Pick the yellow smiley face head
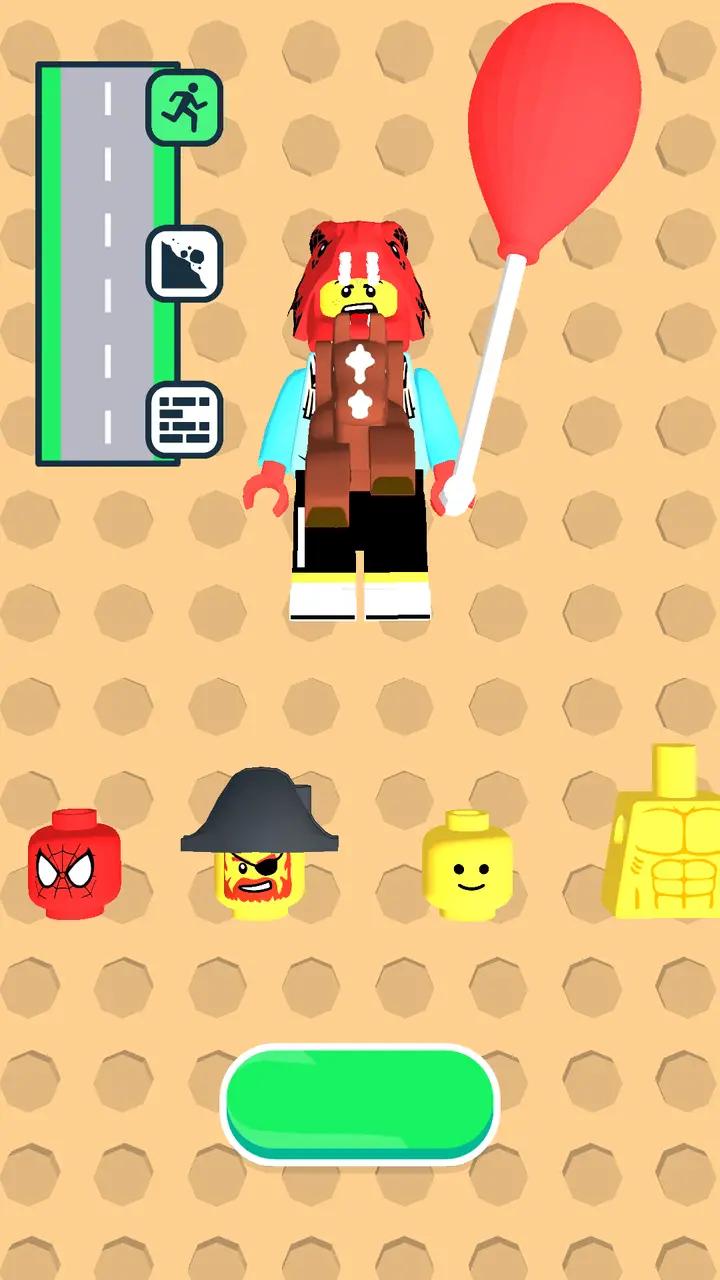Viewport: 720px width, 1280px height. coord(467,866)
